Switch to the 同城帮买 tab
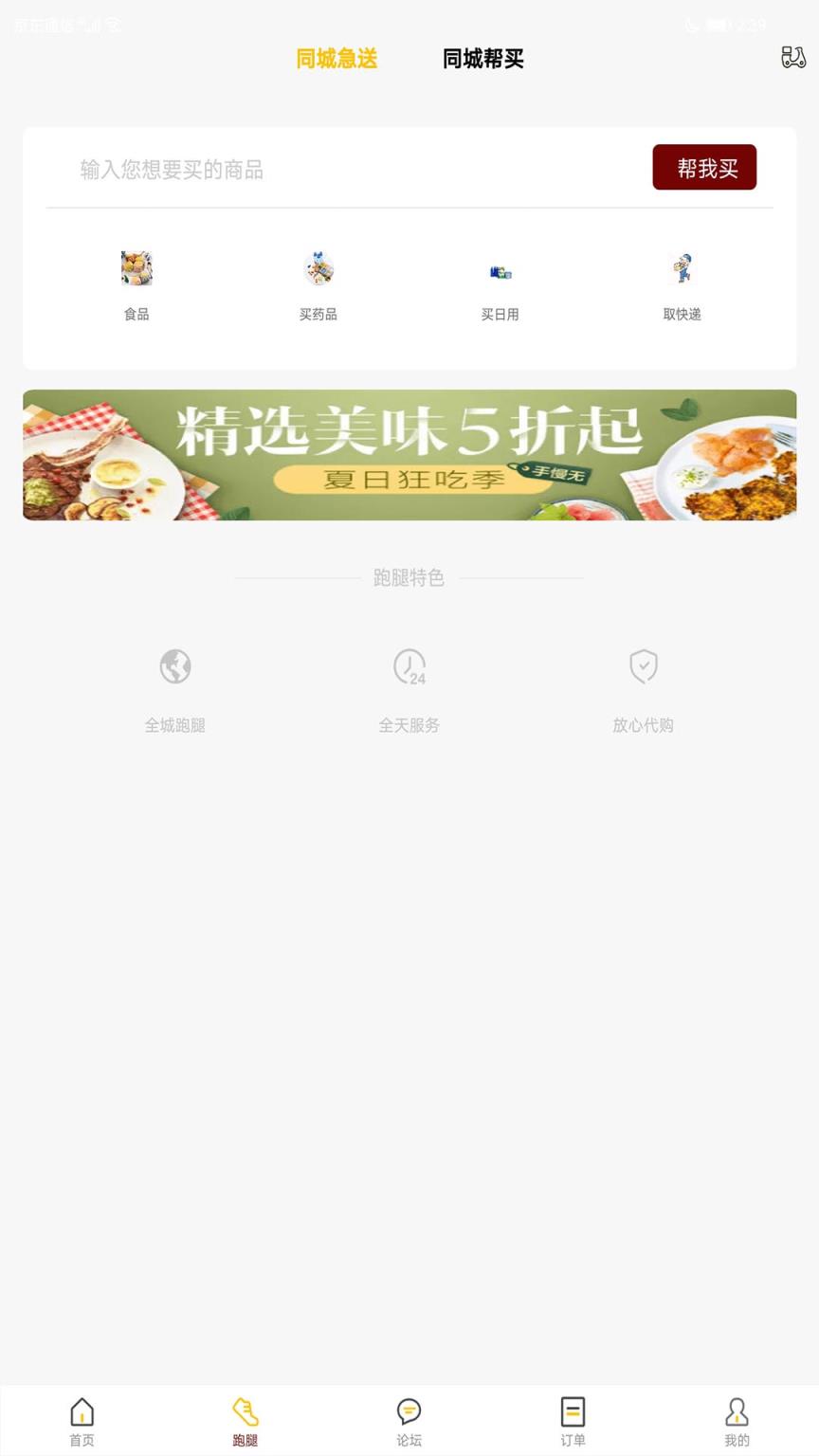Image resolution: width=819 pixels, height=1456 pixels. (x=482, y=59)
